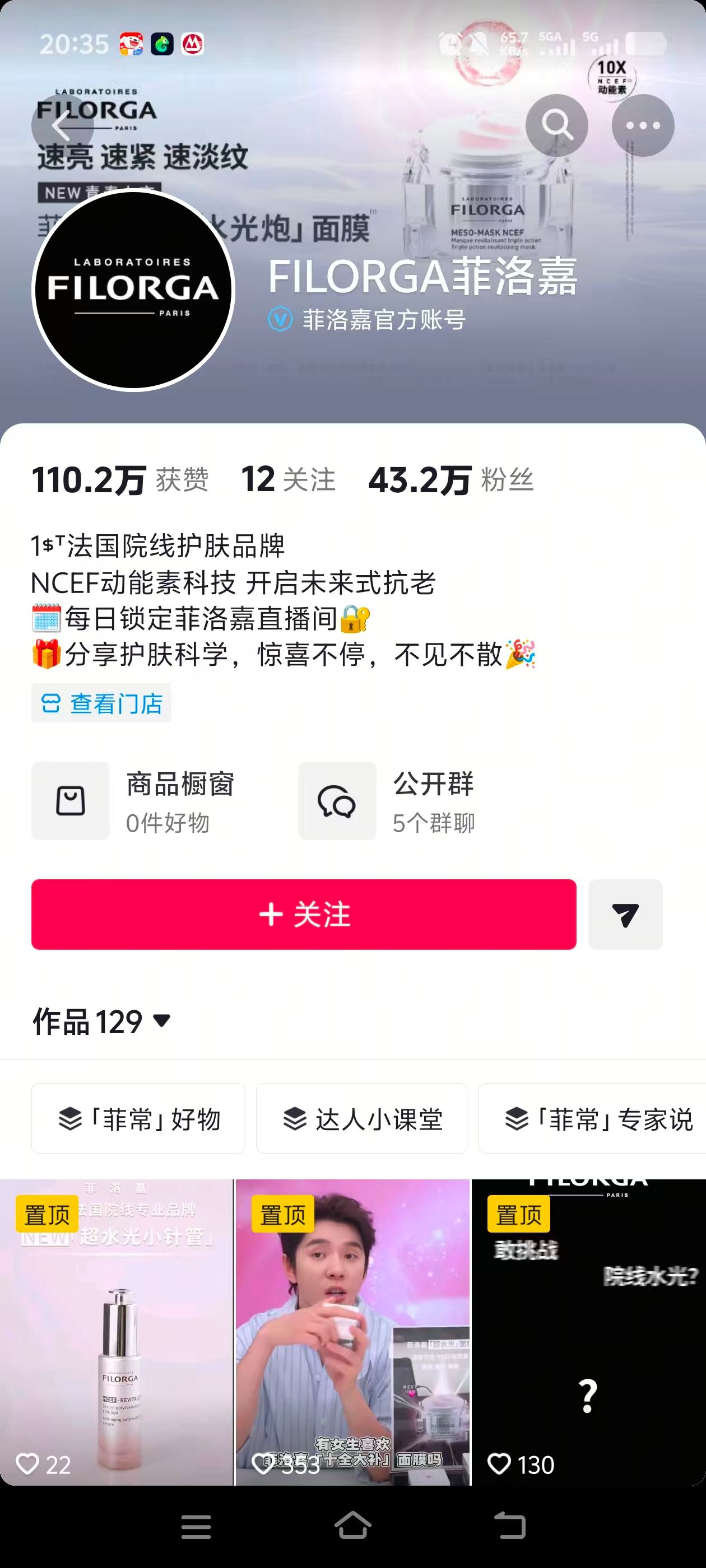Image resolution: width=706 pixels, height=1568 pixels.
Task: Follow FILORGA with the red 关注 button
Action: pos(303,914)
